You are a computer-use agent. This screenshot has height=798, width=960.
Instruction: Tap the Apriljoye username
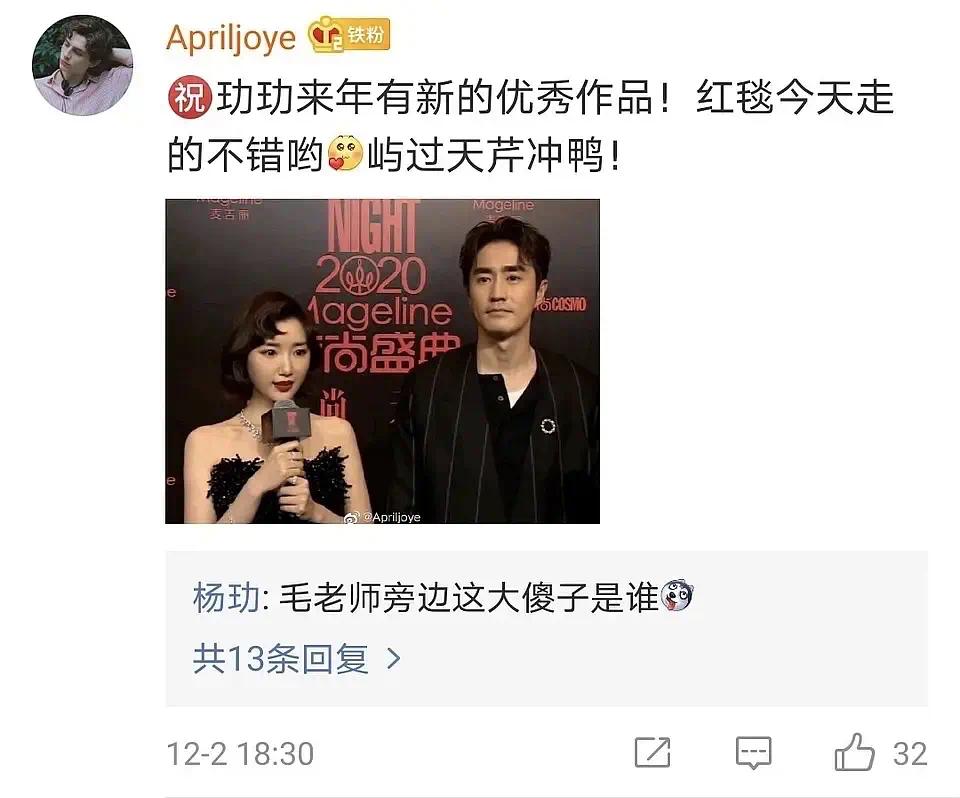point(231,37)
